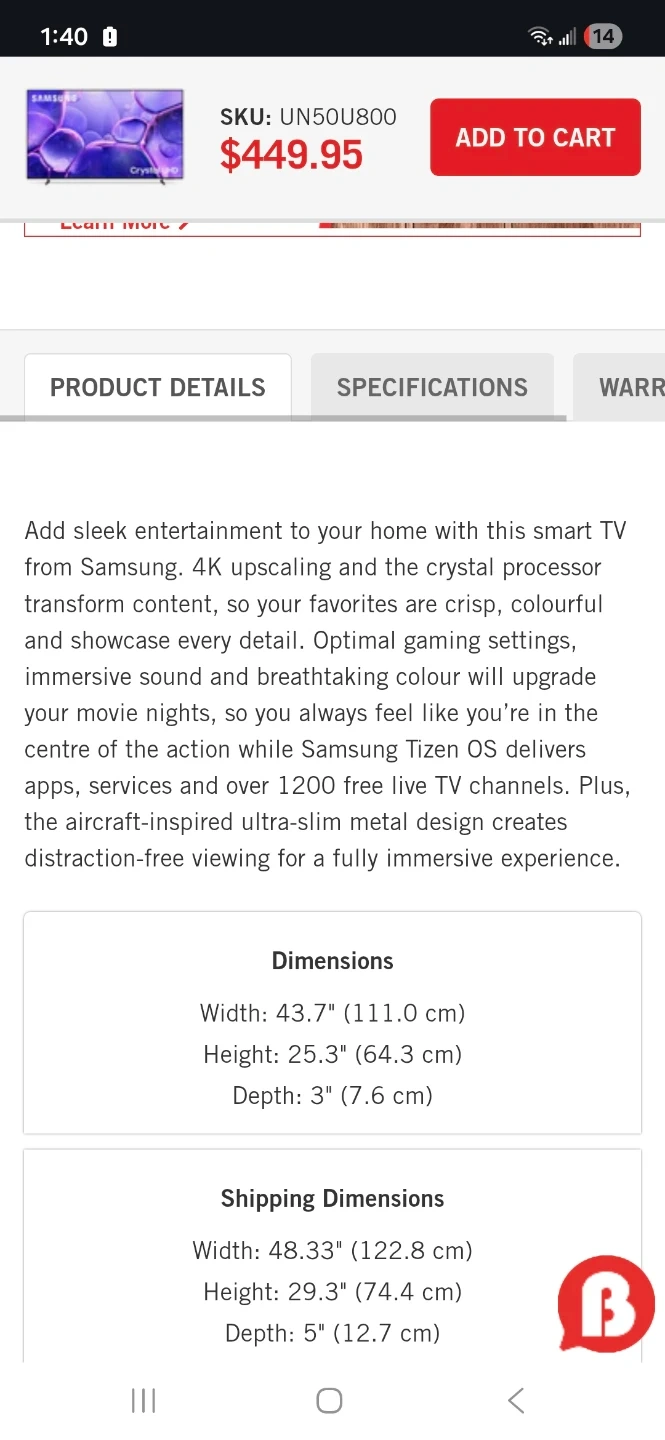The image size is (665, 1440).
Task: Switch to the Specifications tab
Action: click(x=432, y=387)
